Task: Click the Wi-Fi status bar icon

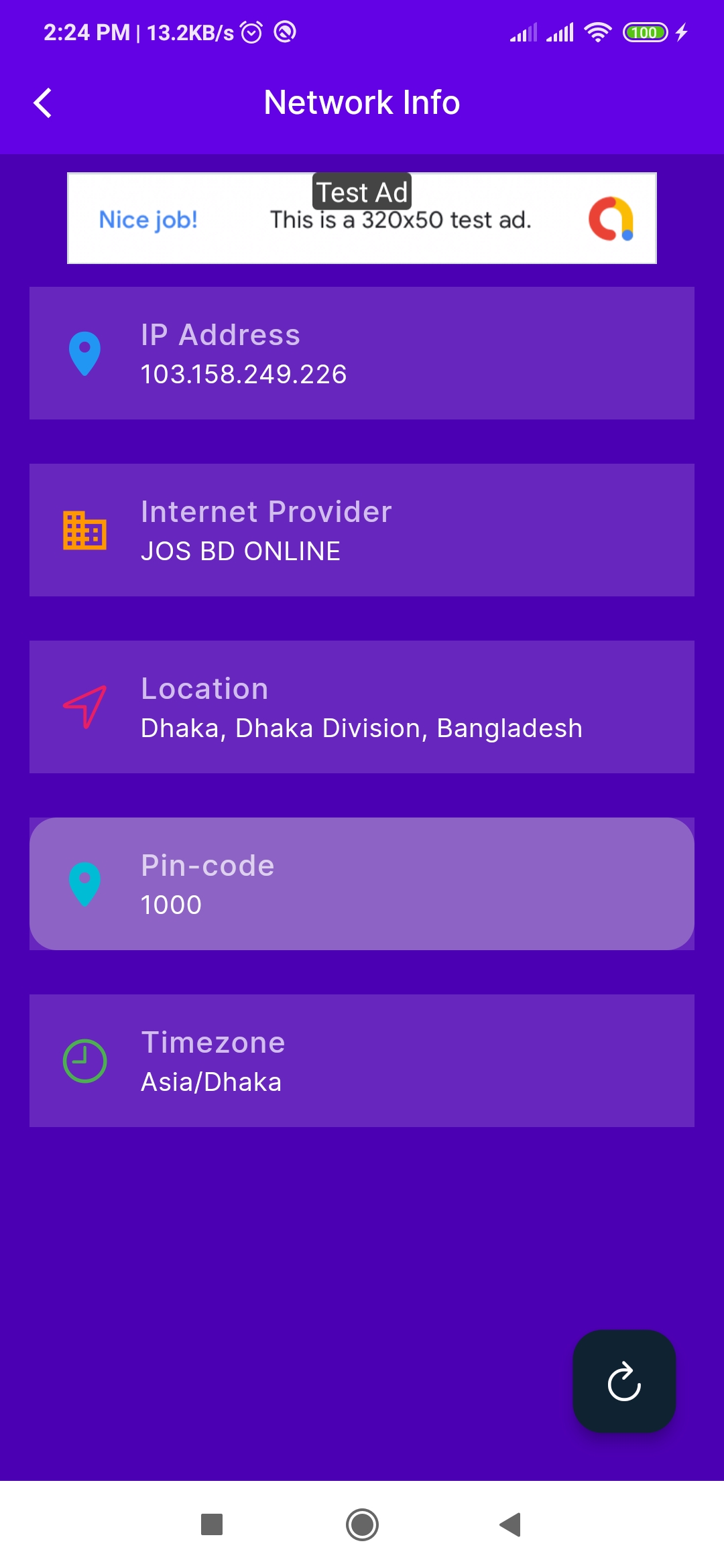Action: tap(595, 31)
